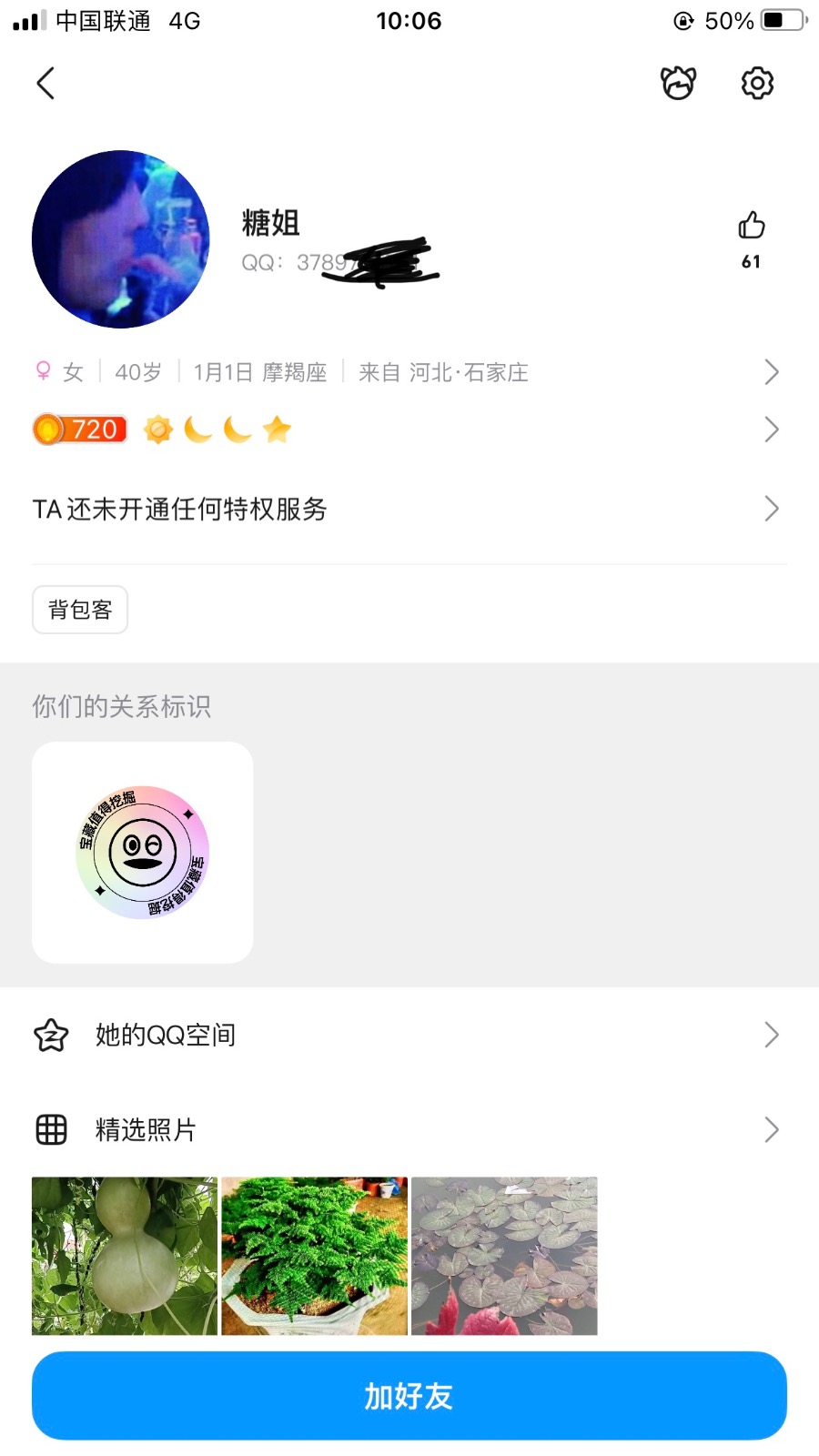The width and height of the screenshot is (819, 1456).
Task: View the gourd photo
Action: [x=125, y=1256]
